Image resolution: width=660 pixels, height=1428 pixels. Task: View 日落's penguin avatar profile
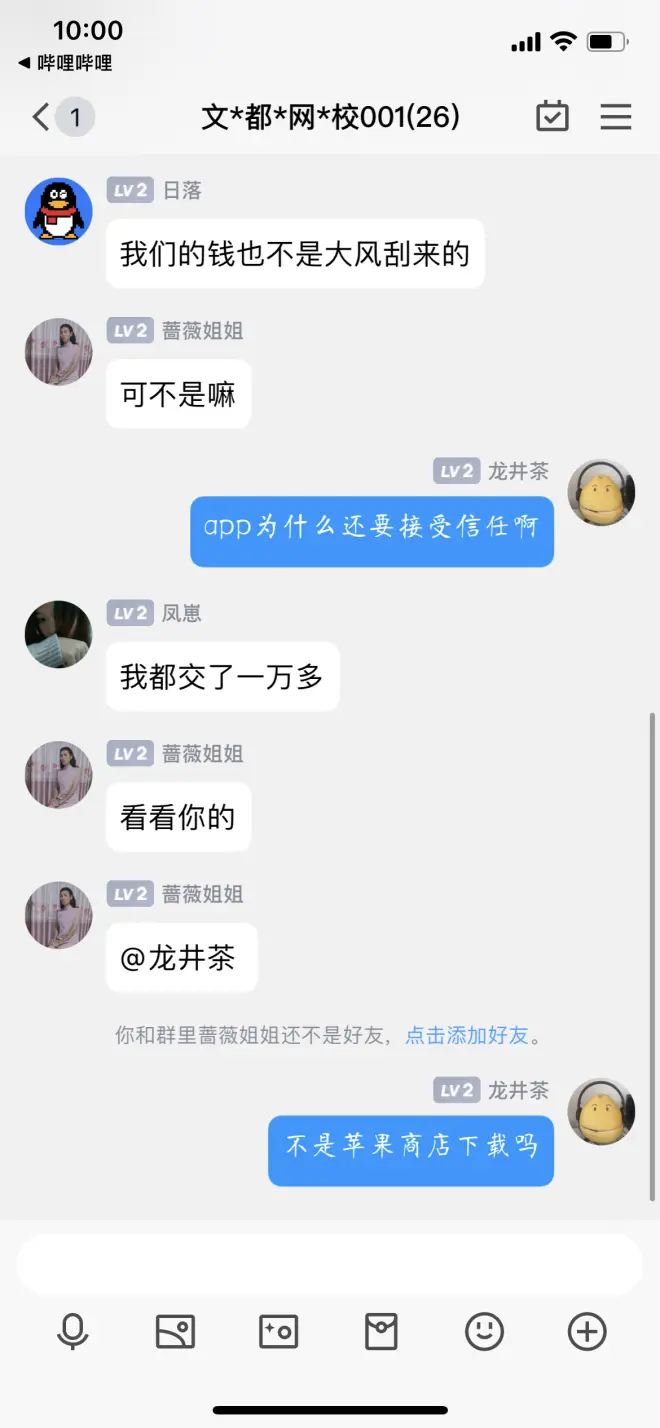pos(59,211)
